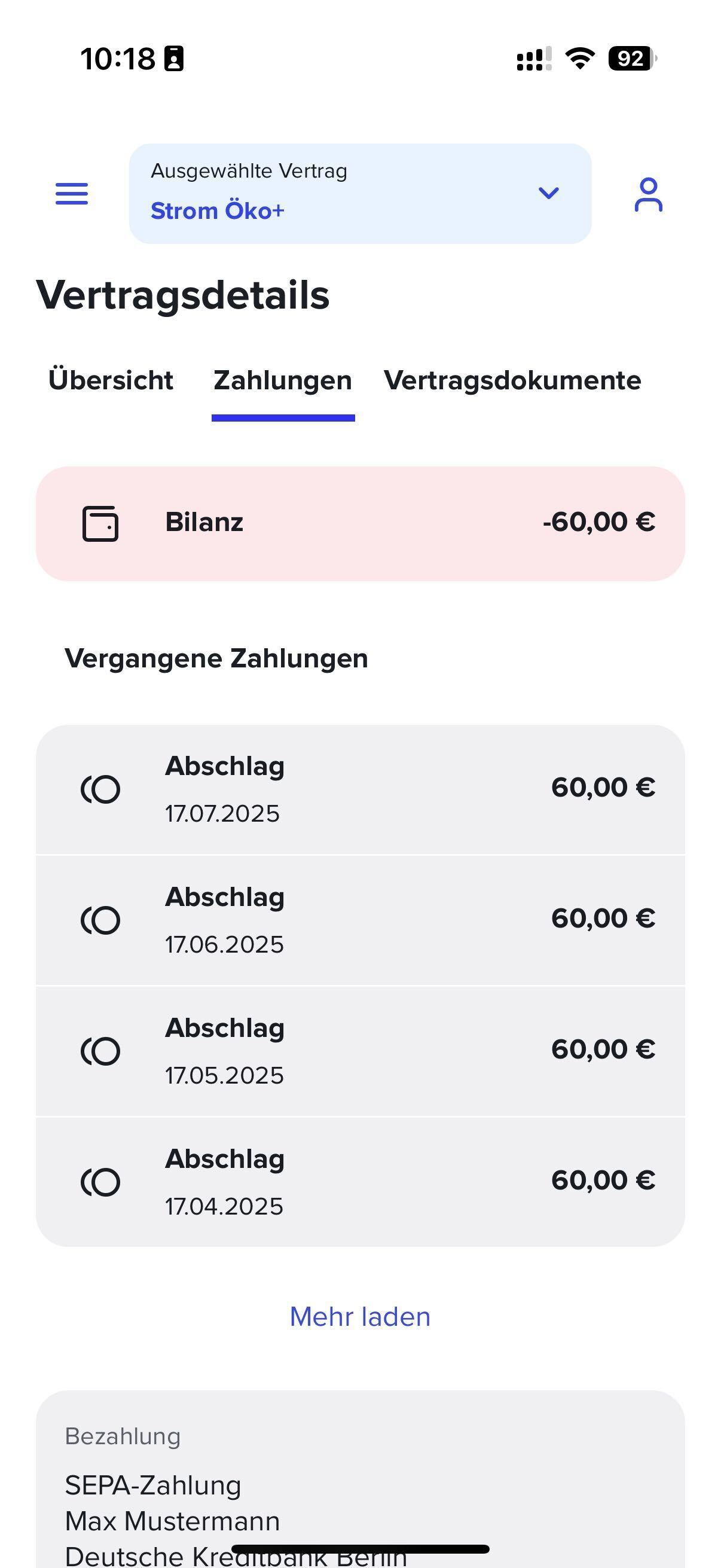Open the user profile icon
The height and width of the screenshot is (1568, 721).
[x=648, y=195]
